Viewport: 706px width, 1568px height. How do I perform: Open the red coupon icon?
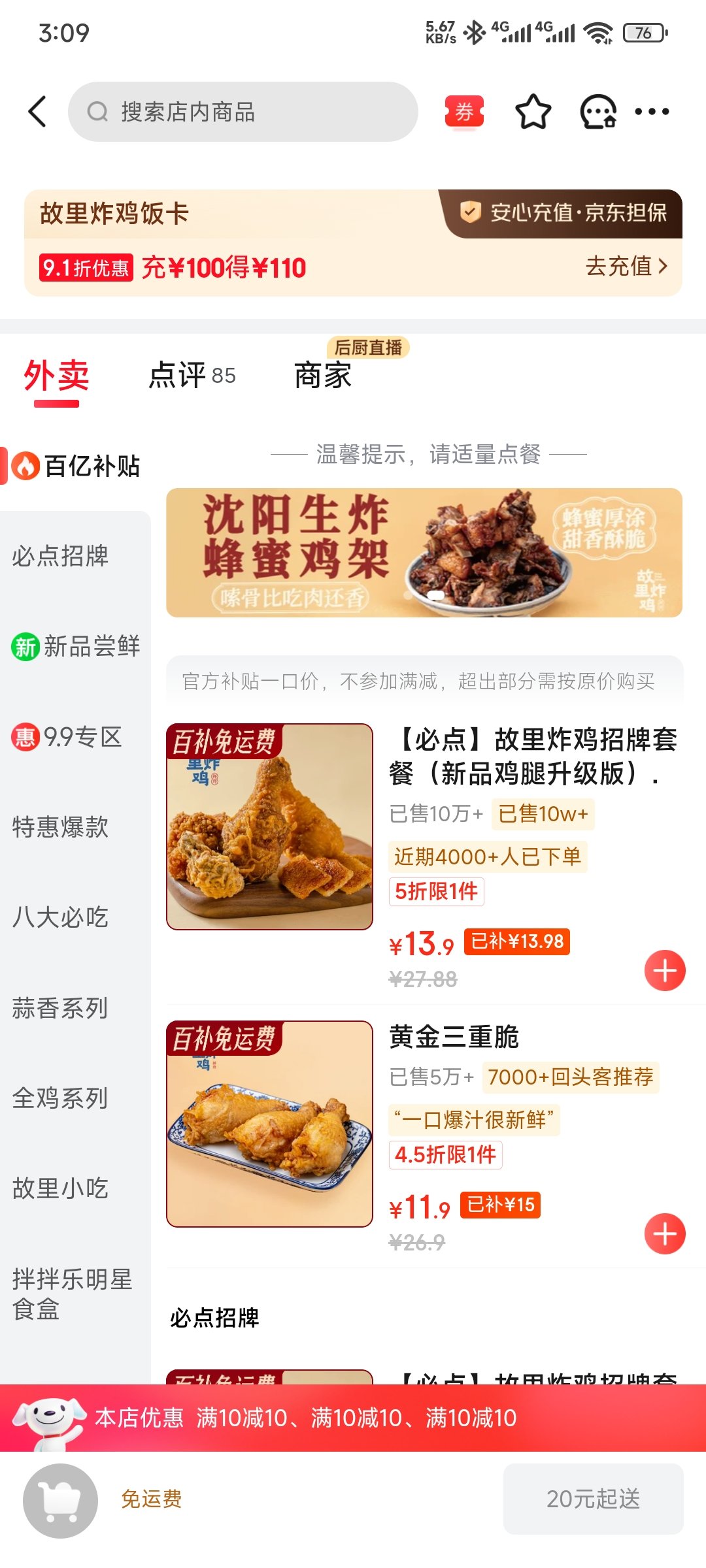(x=464, y=112)
